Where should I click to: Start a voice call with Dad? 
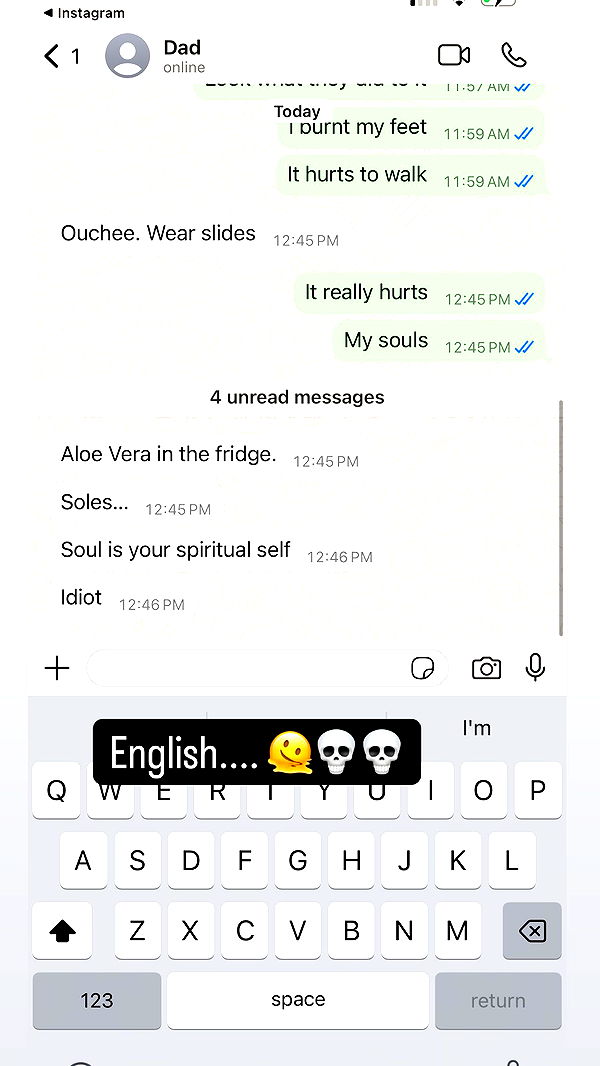(x=514, y=55)
